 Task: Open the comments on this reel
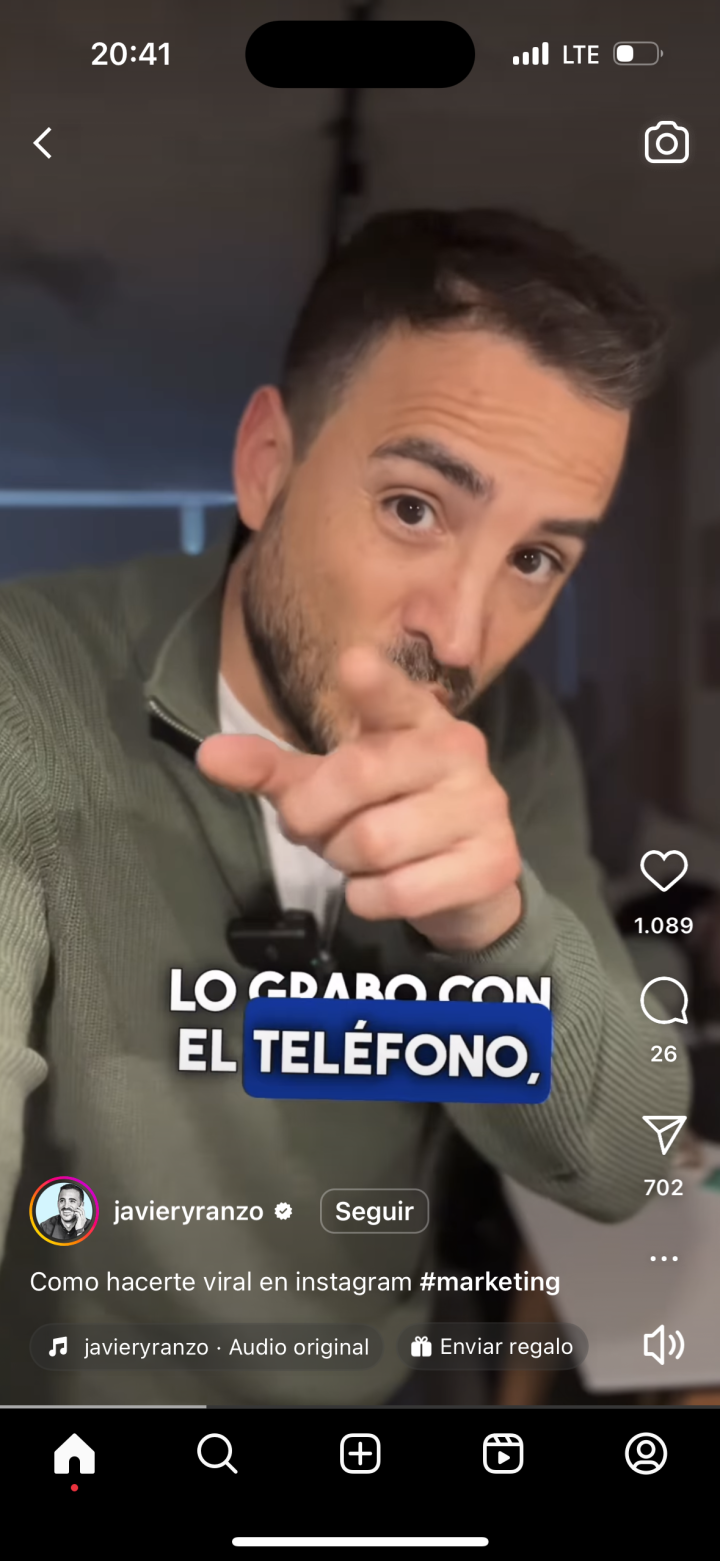point(664,1001)
